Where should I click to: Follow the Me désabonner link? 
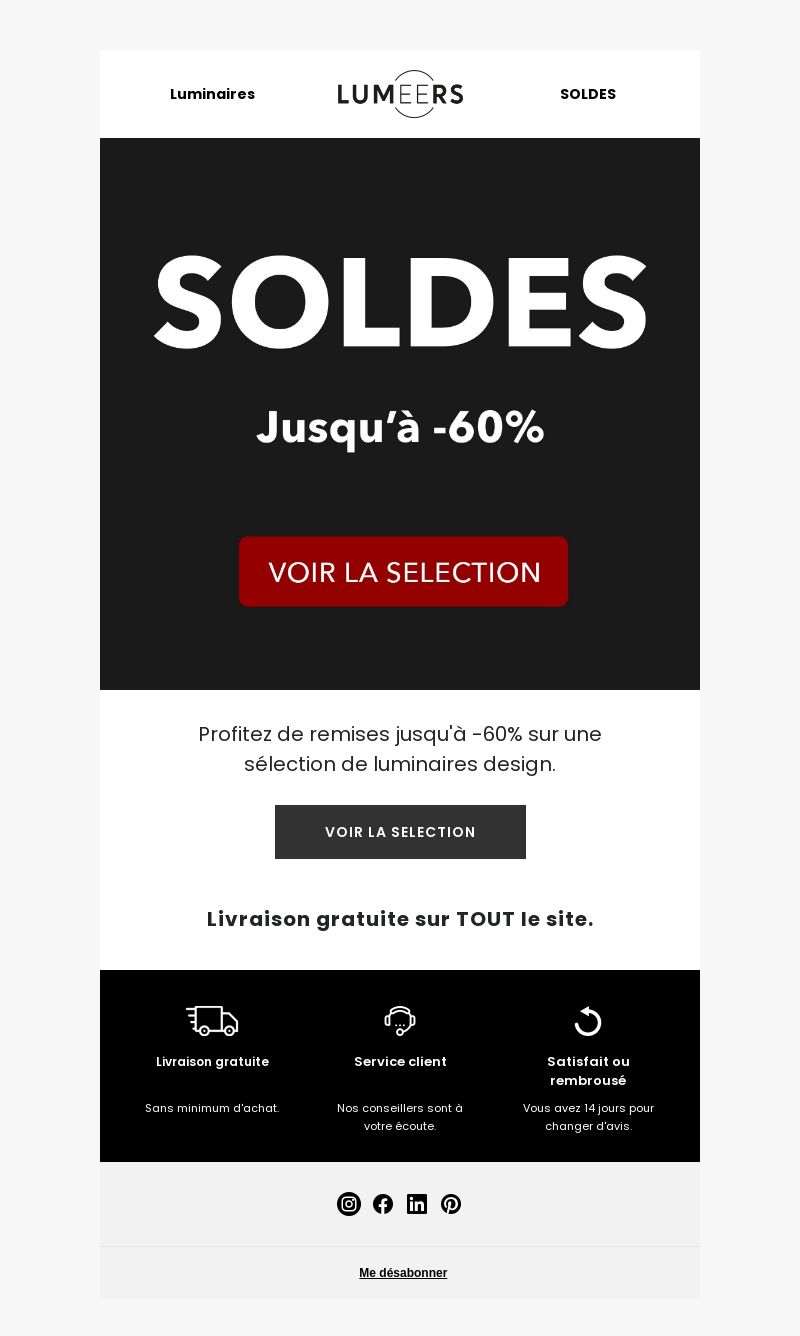pyautogui.click(x=403, y=1273)
